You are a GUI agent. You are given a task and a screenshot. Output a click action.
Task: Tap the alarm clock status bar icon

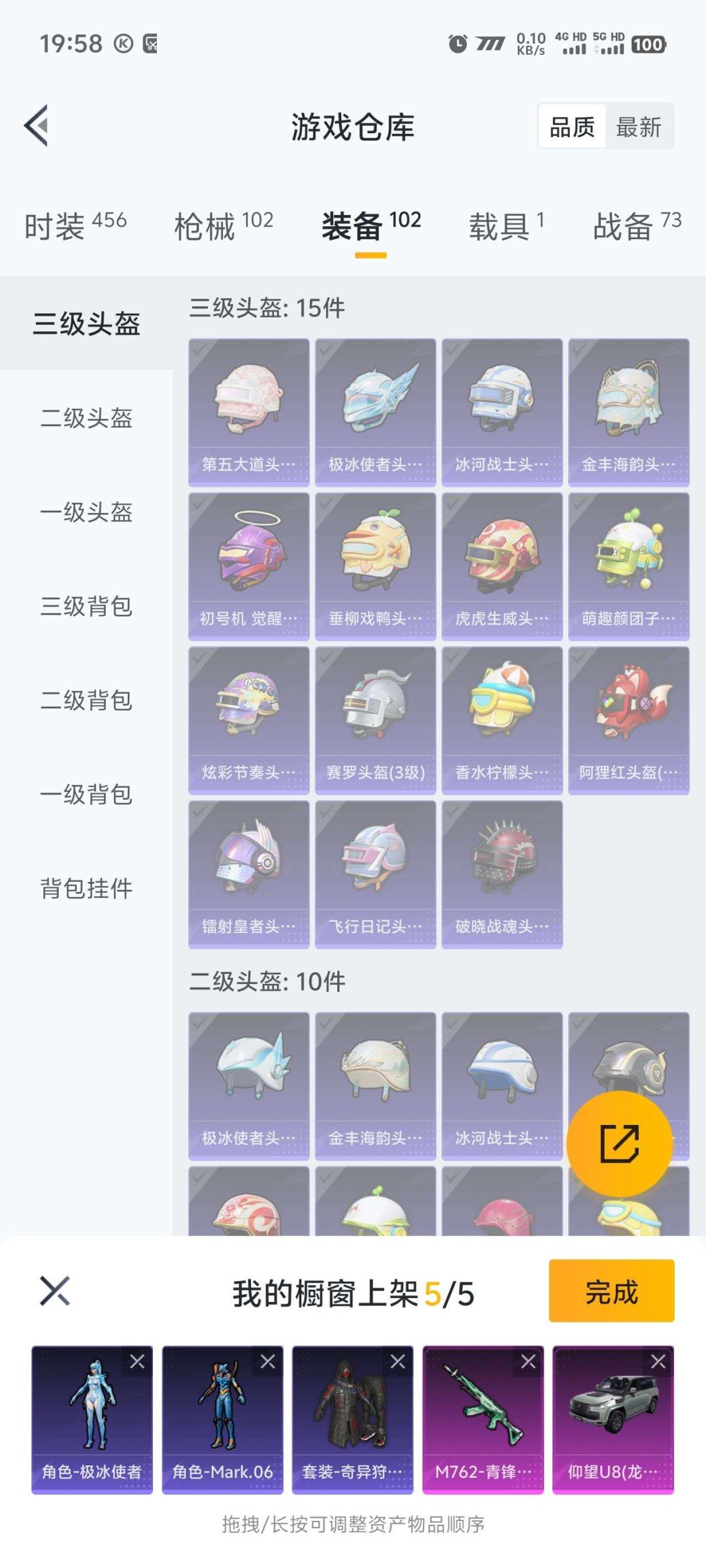point(458,44)
